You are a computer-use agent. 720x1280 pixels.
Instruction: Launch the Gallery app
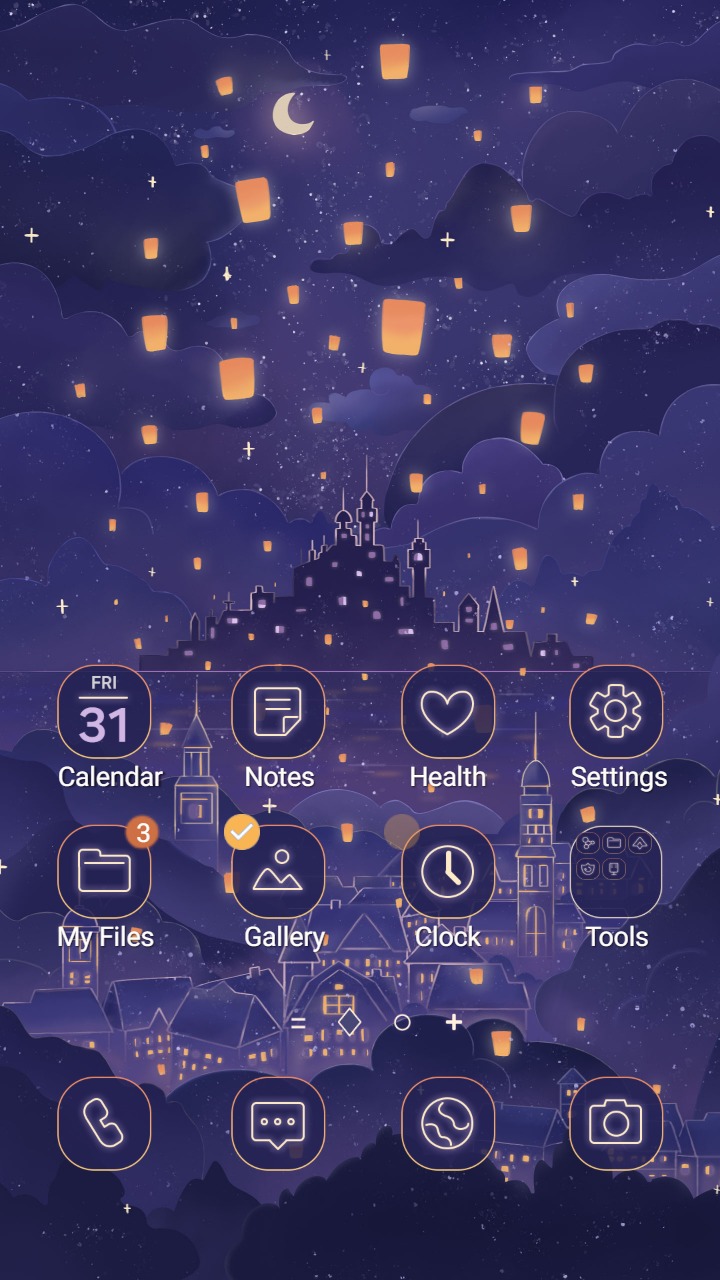click(x=278, y=871)
